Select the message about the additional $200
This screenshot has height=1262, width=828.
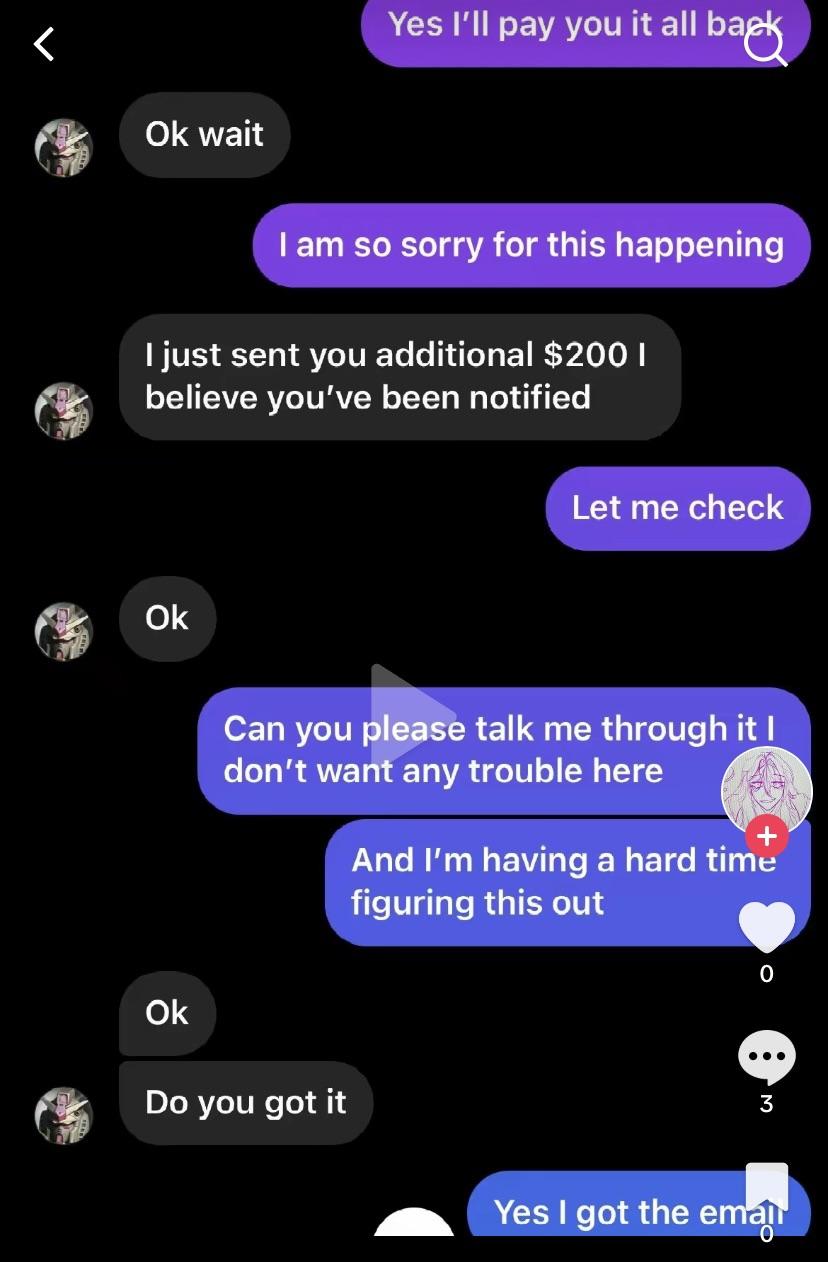pyautogui.click(x=400, y=376)
